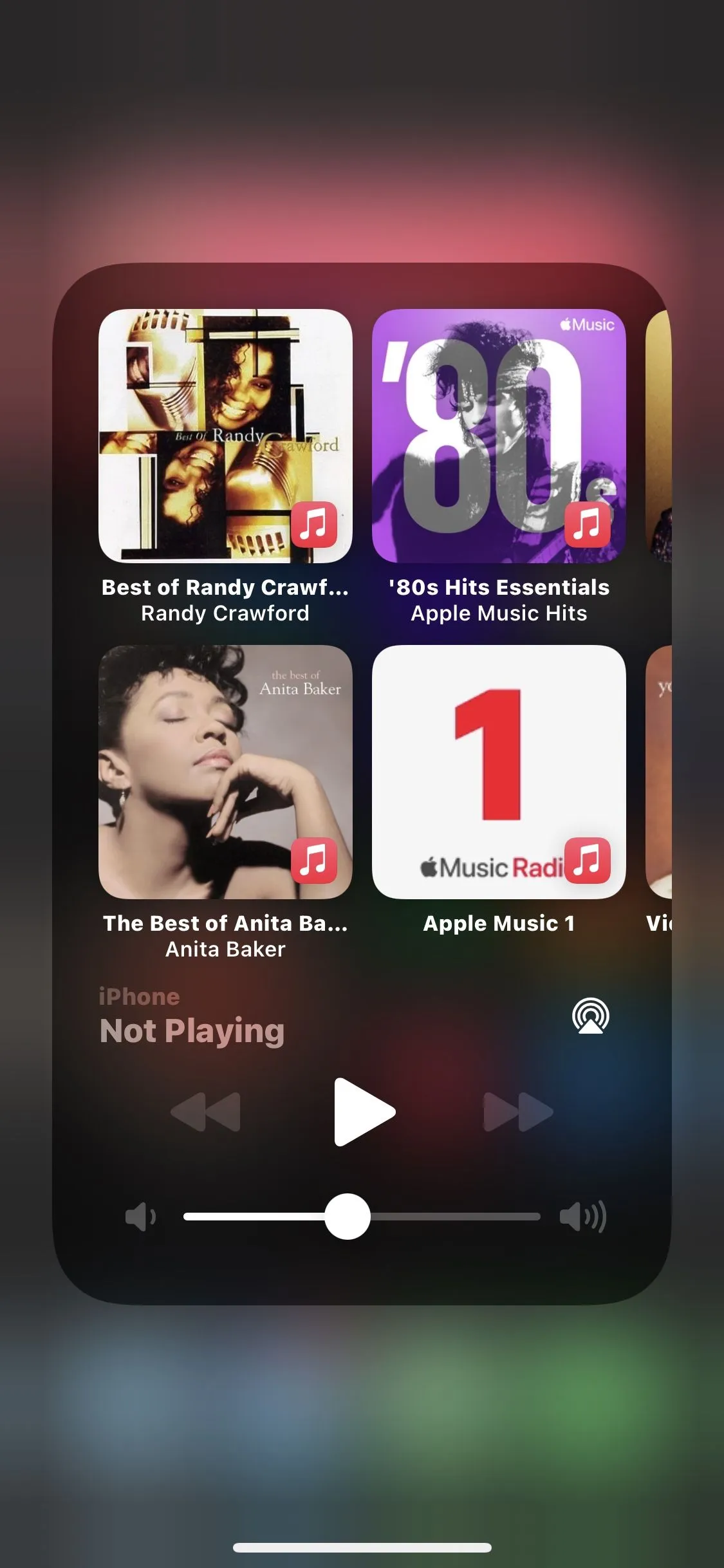Go back to the previous track
This screenshot has height=1568, width=724.
[206, 1112]
